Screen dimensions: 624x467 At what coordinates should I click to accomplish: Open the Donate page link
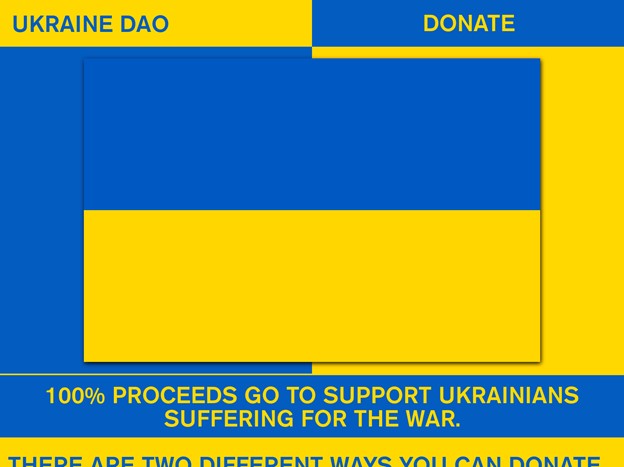coord(468,23)
